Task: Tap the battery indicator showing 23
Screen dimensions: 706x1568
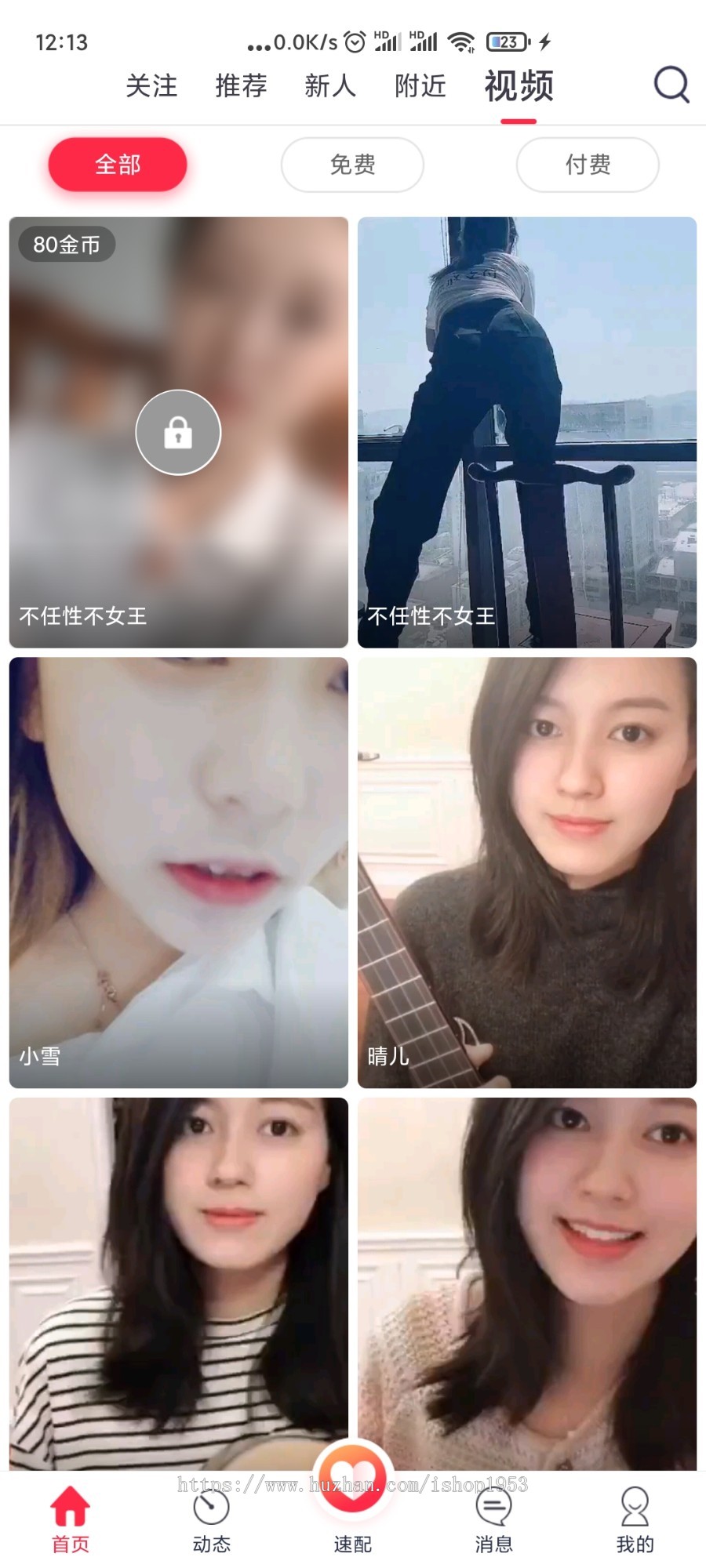Action: click(510, 43)
